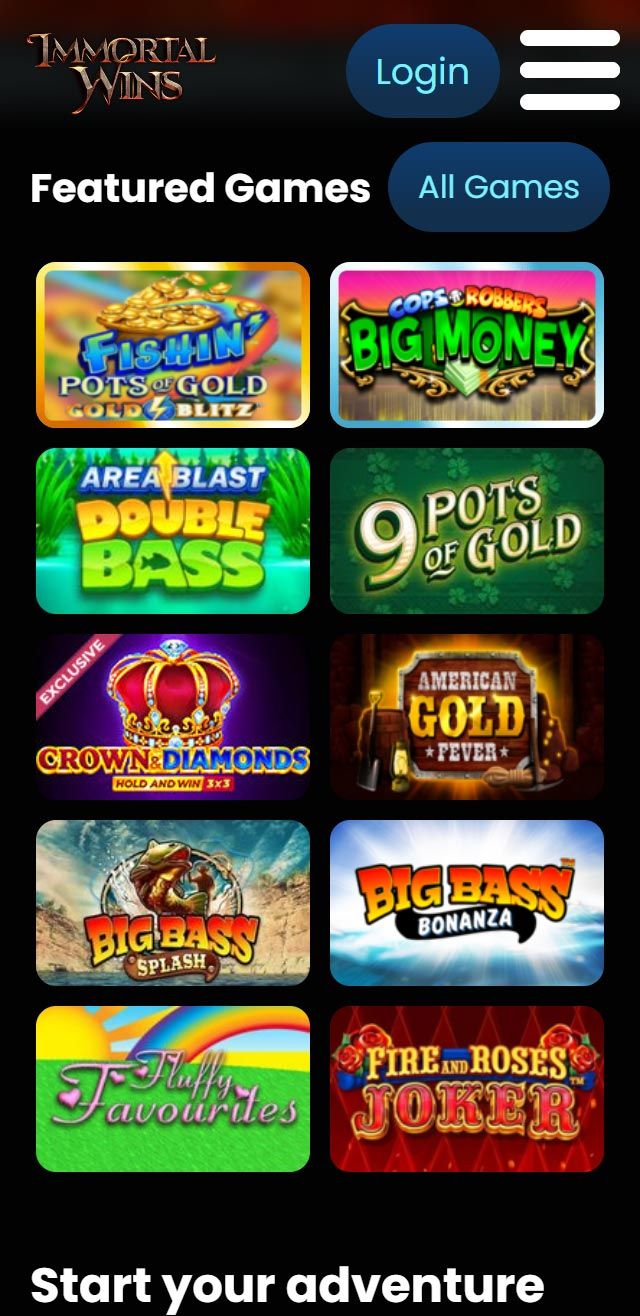Open Big Bass Splash game
The height and width of the screenshot is (1316, 640).
tap(173, 903)
